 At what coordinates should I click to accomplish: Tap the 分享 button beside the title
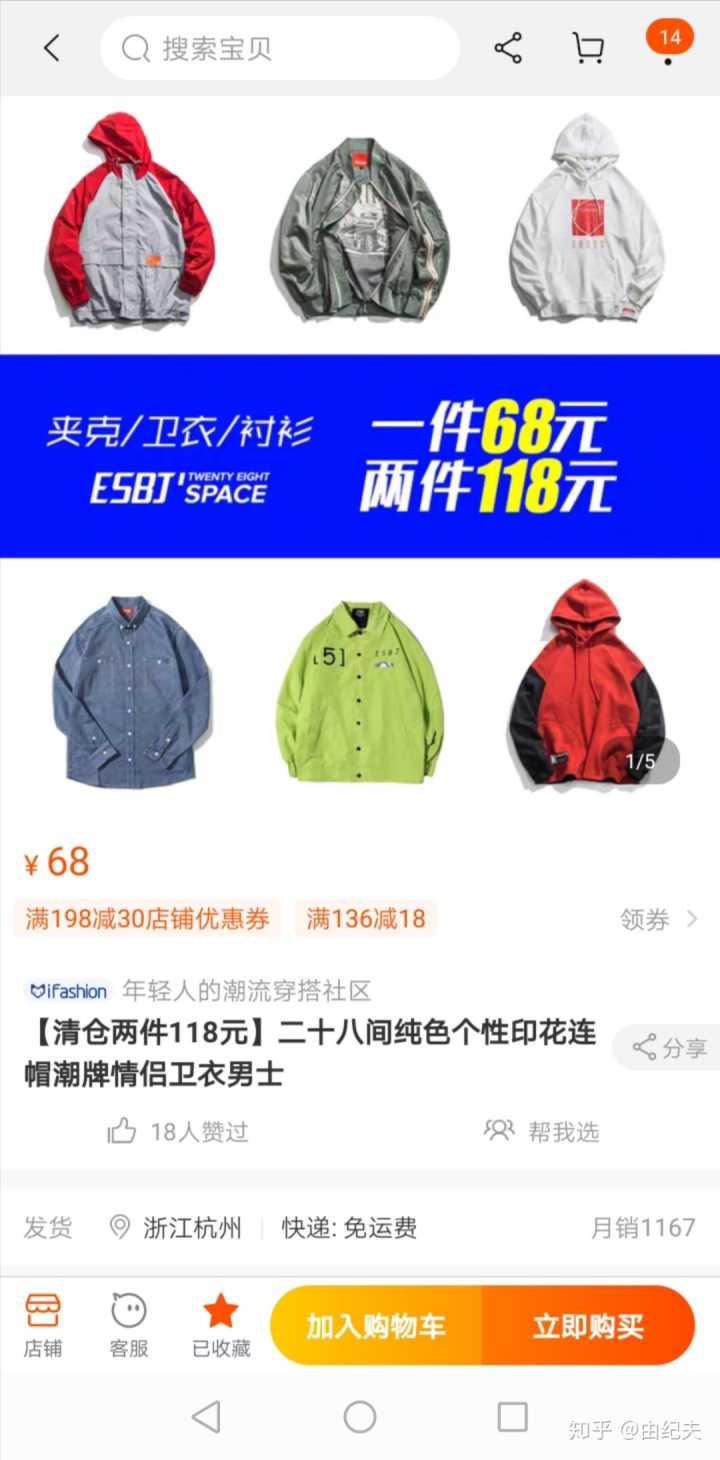coord(670,1048)
